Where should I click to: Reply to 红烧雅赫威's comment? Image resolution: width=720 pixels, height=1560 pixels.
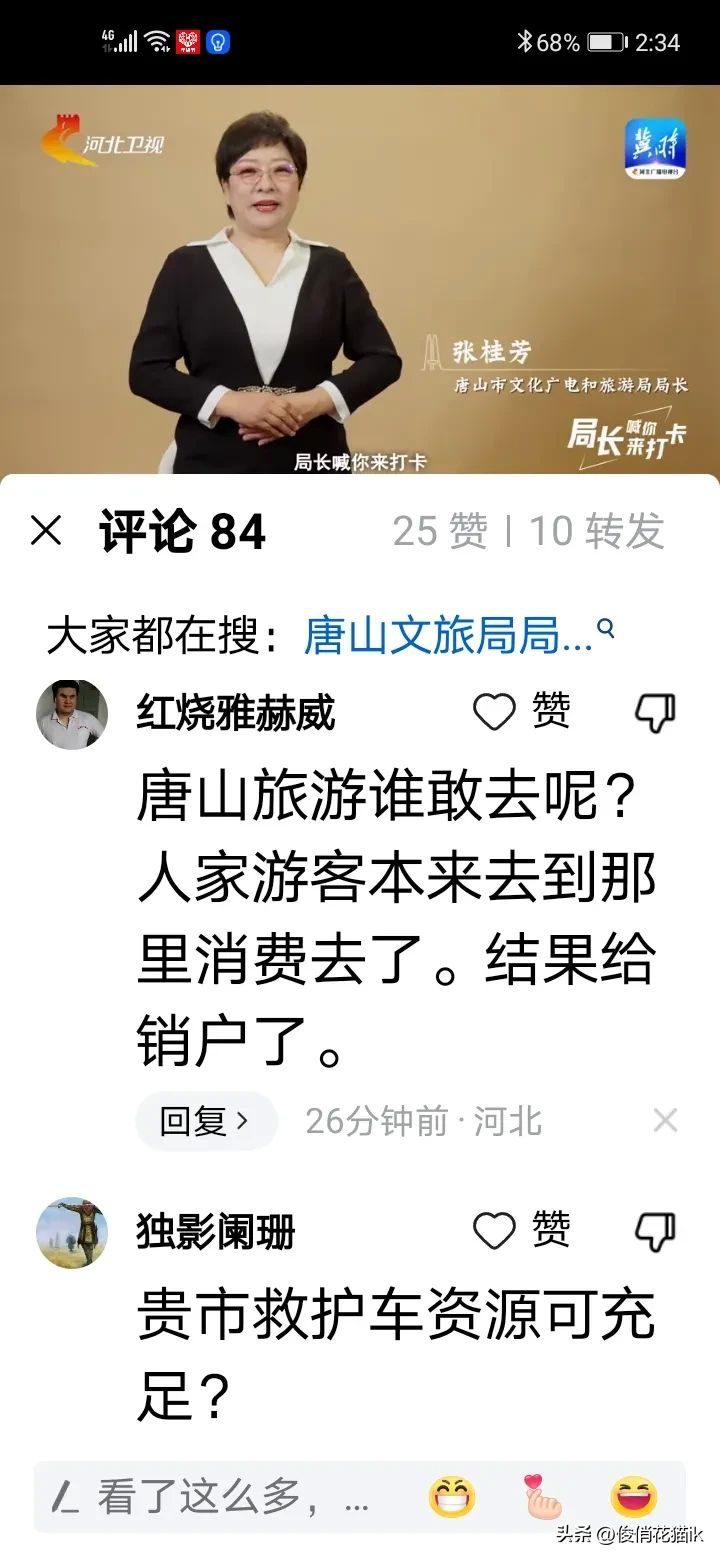(x=205, y=1121)
